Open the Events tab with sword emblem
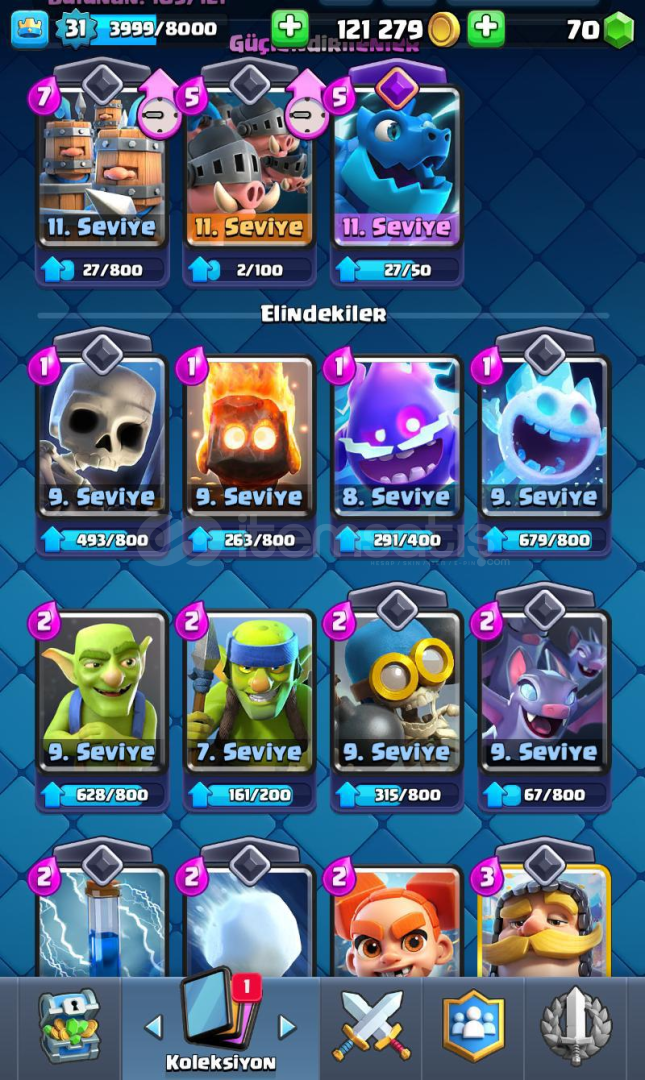 [x=575, y=1025]
